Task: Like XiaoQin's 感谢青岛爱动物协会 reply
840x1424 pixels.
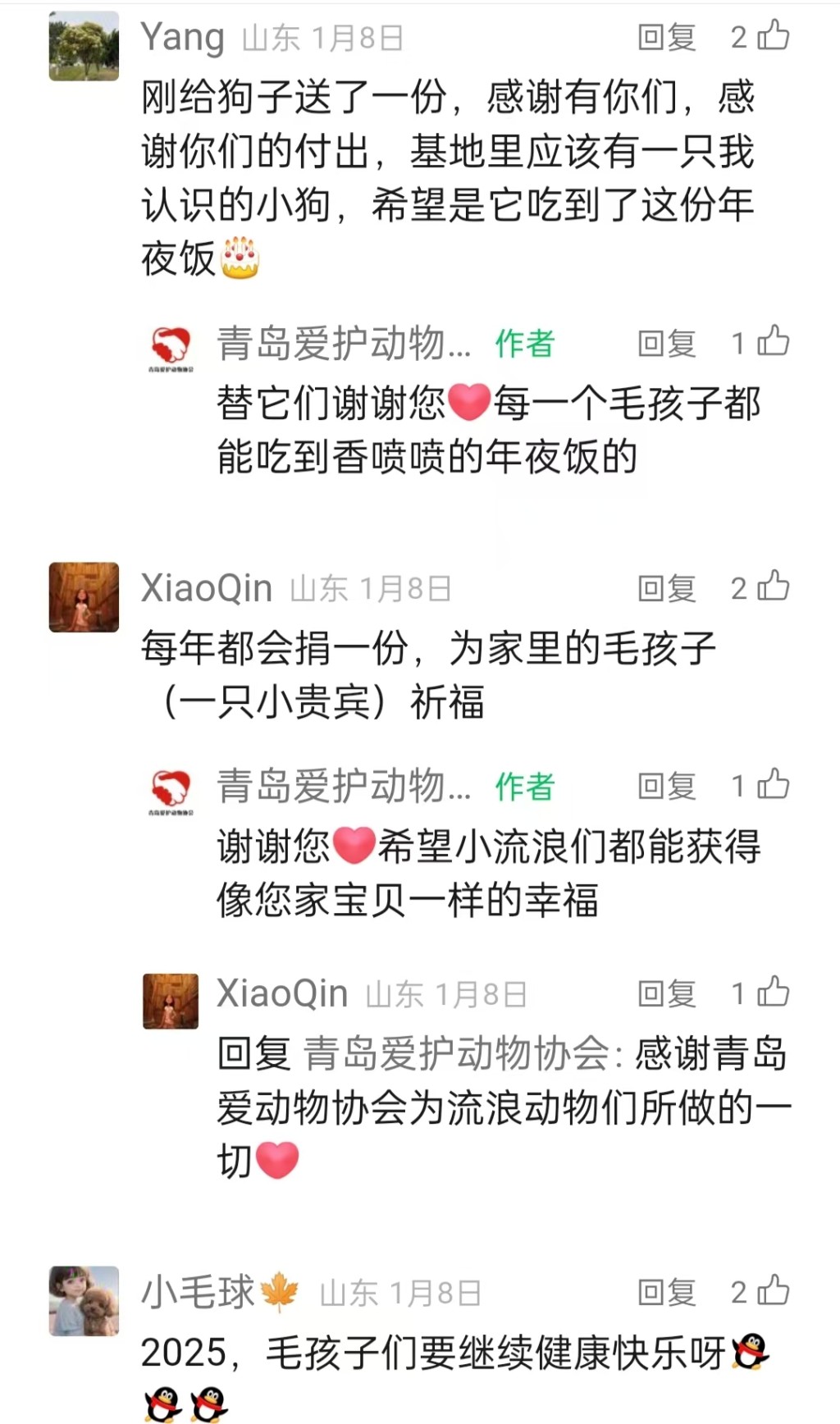Action: click(773, 993)
